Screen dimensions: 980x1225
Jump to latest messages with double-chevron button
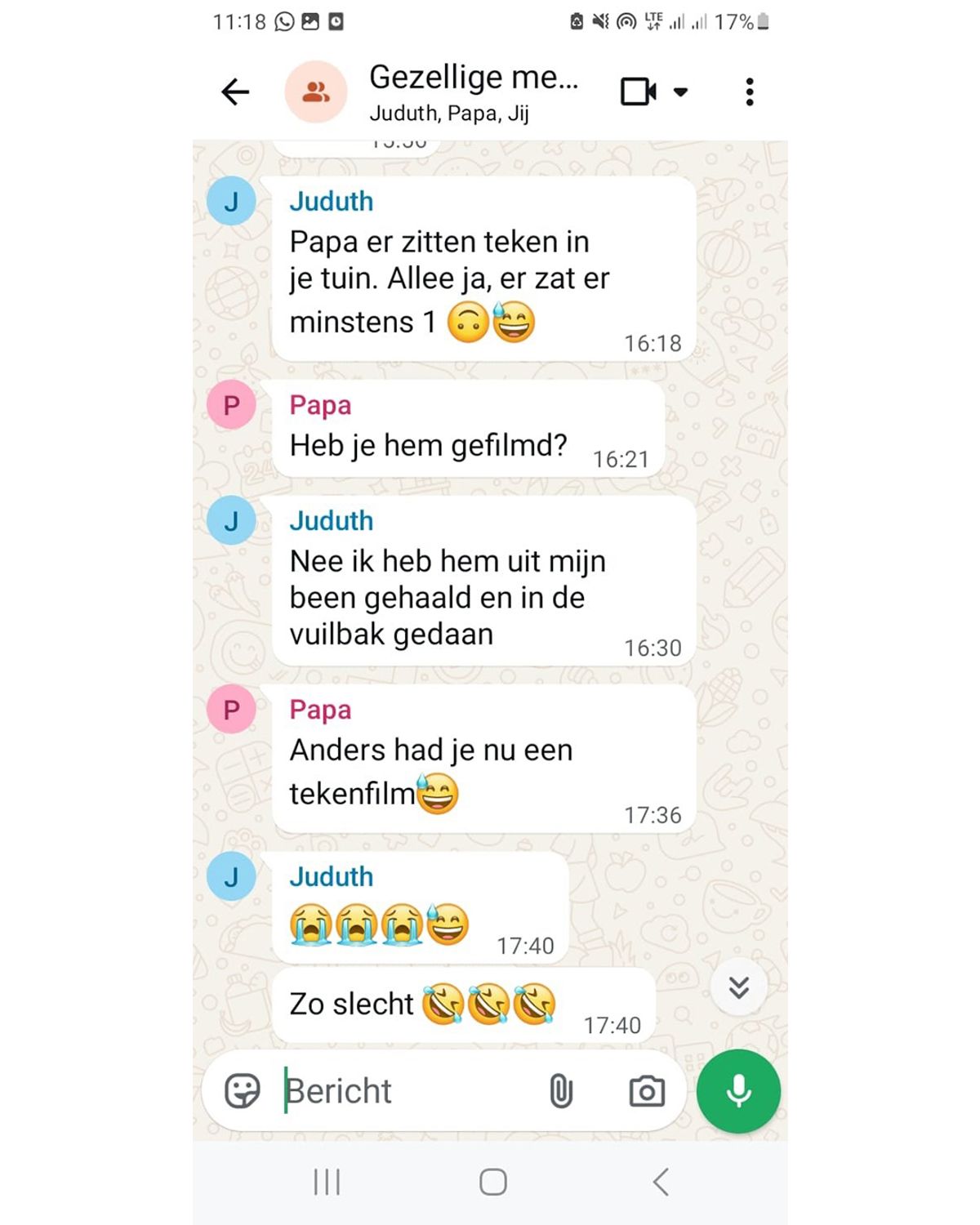coord(738,987)
